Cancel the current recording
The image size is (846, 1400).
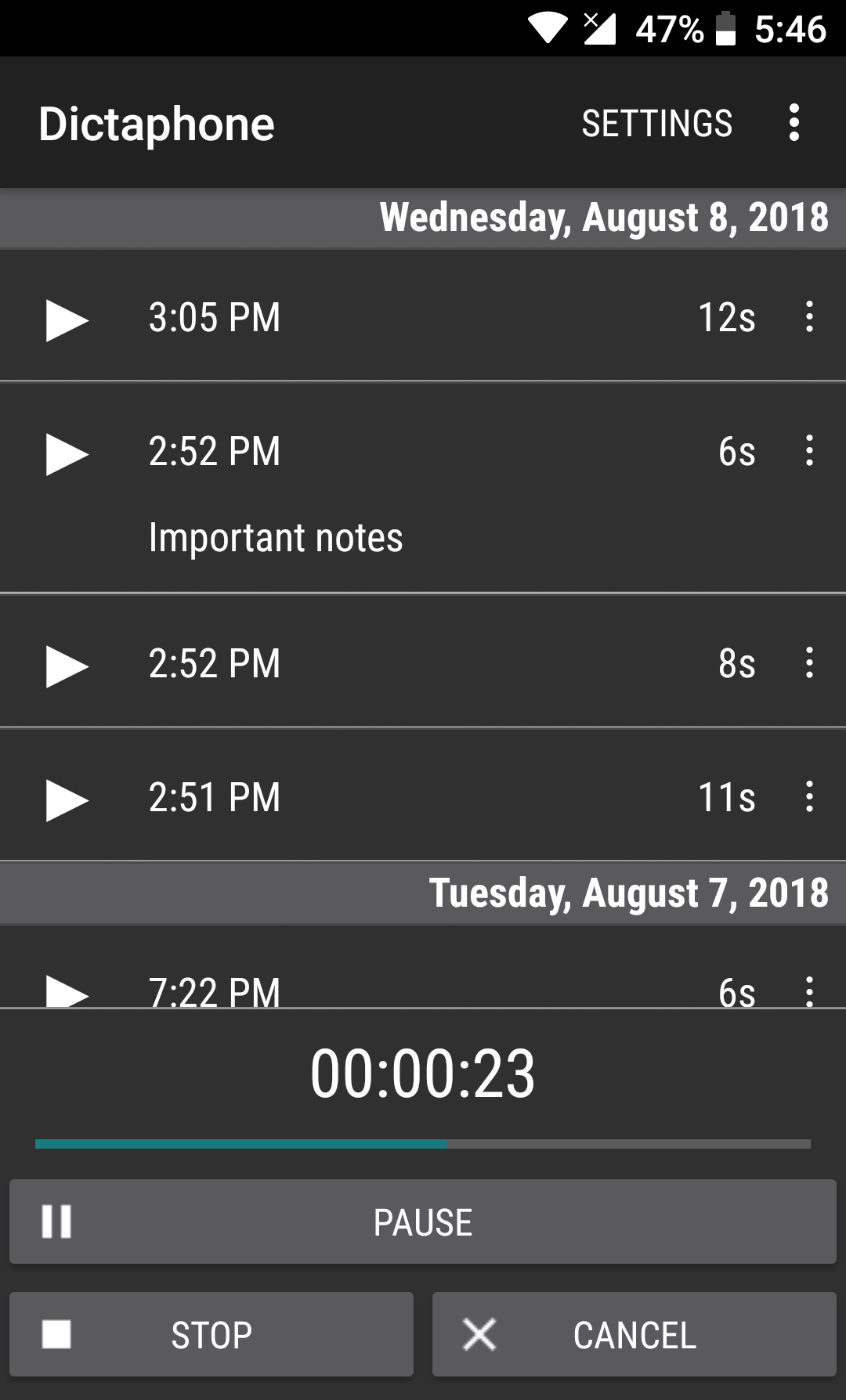pos(634,1334)
